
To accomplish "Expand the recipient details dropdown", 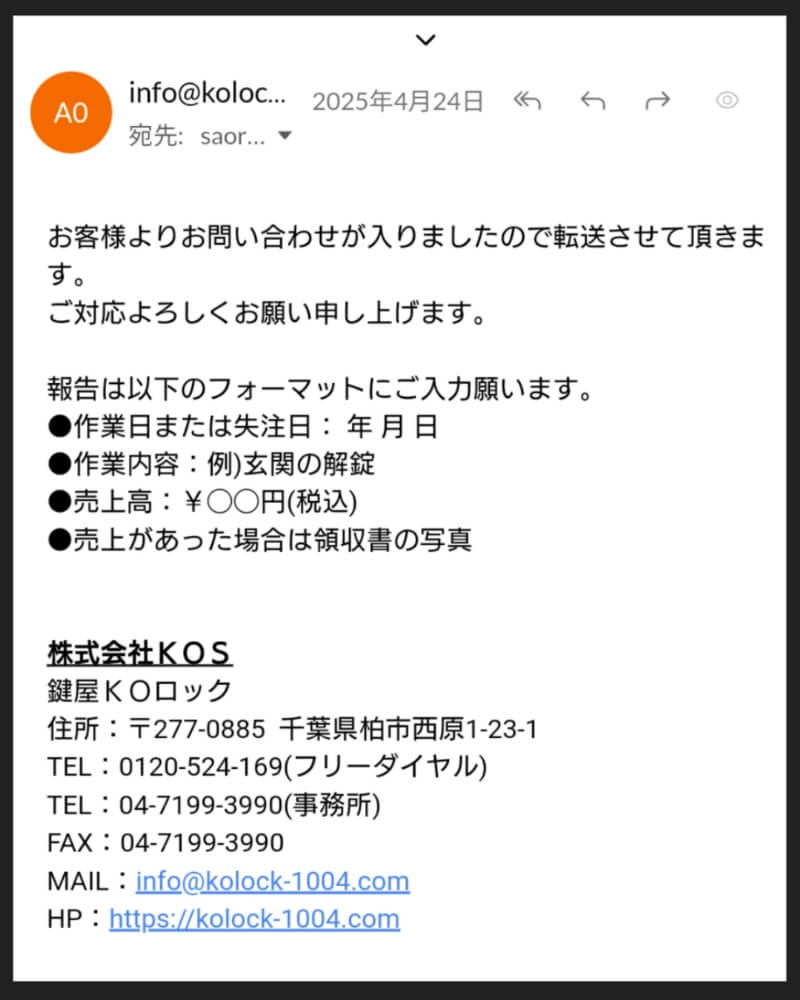I will 284,136.
